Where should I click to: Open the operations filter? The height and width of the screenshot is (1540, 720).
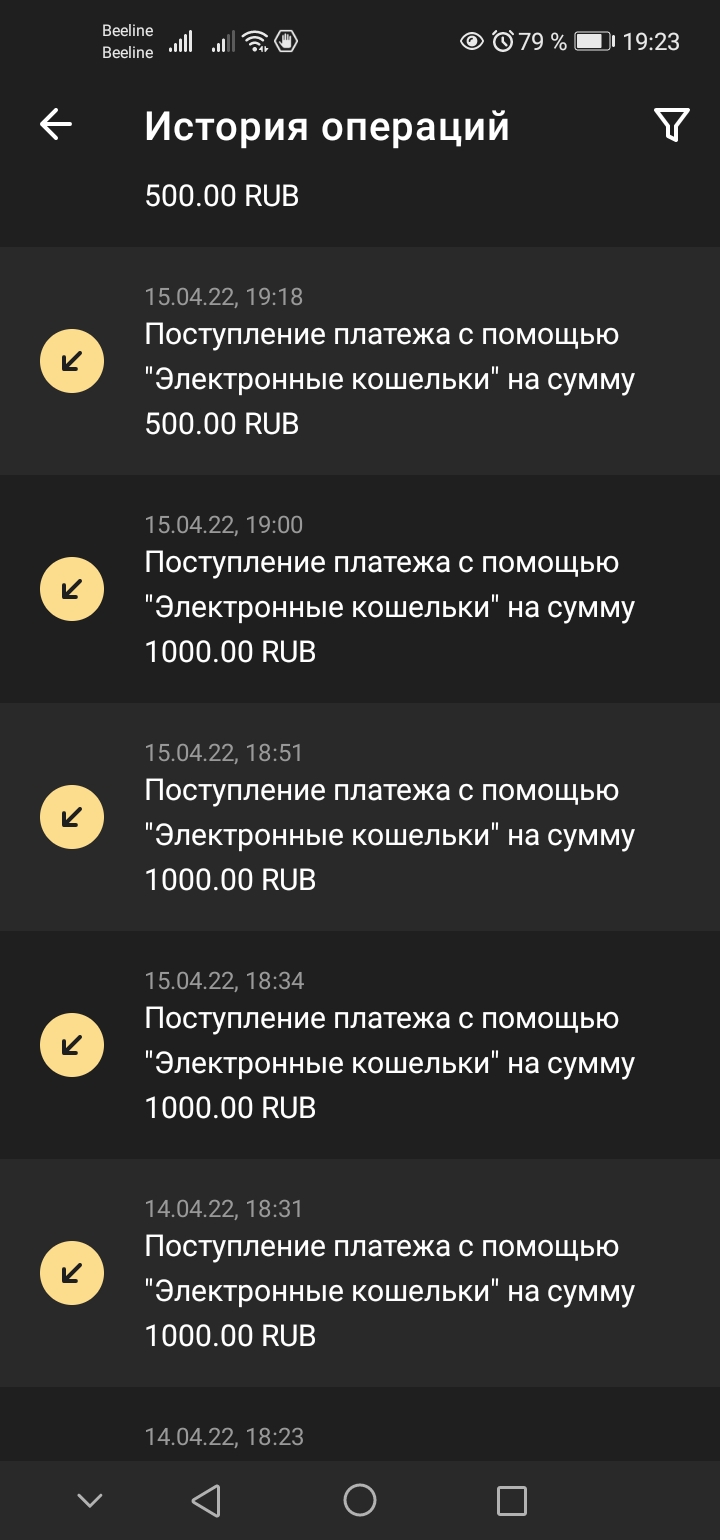[x=671, y=125]
